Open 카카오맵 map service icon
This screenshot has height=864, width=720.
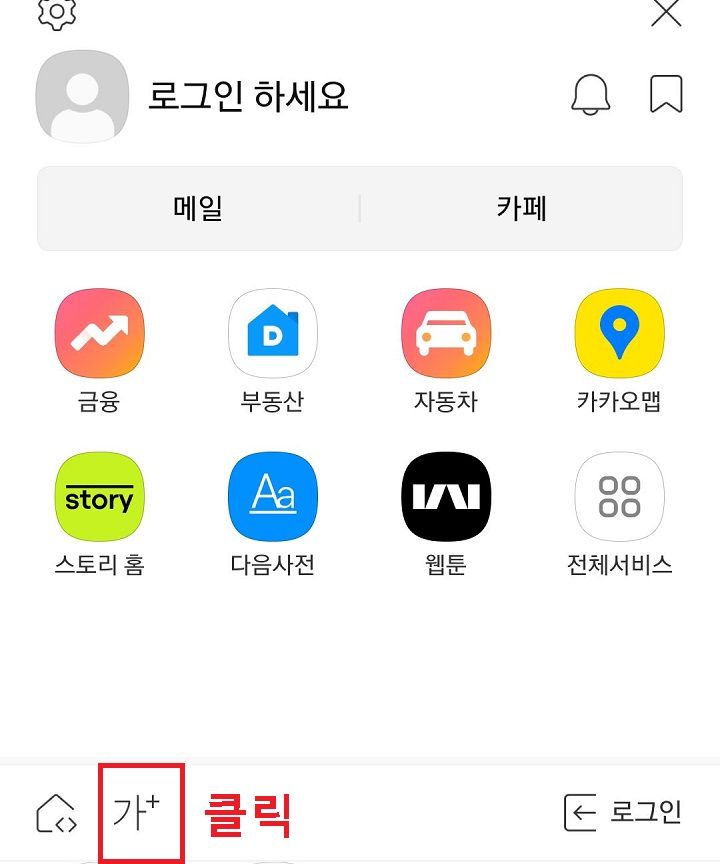click(x=619, y=333)
